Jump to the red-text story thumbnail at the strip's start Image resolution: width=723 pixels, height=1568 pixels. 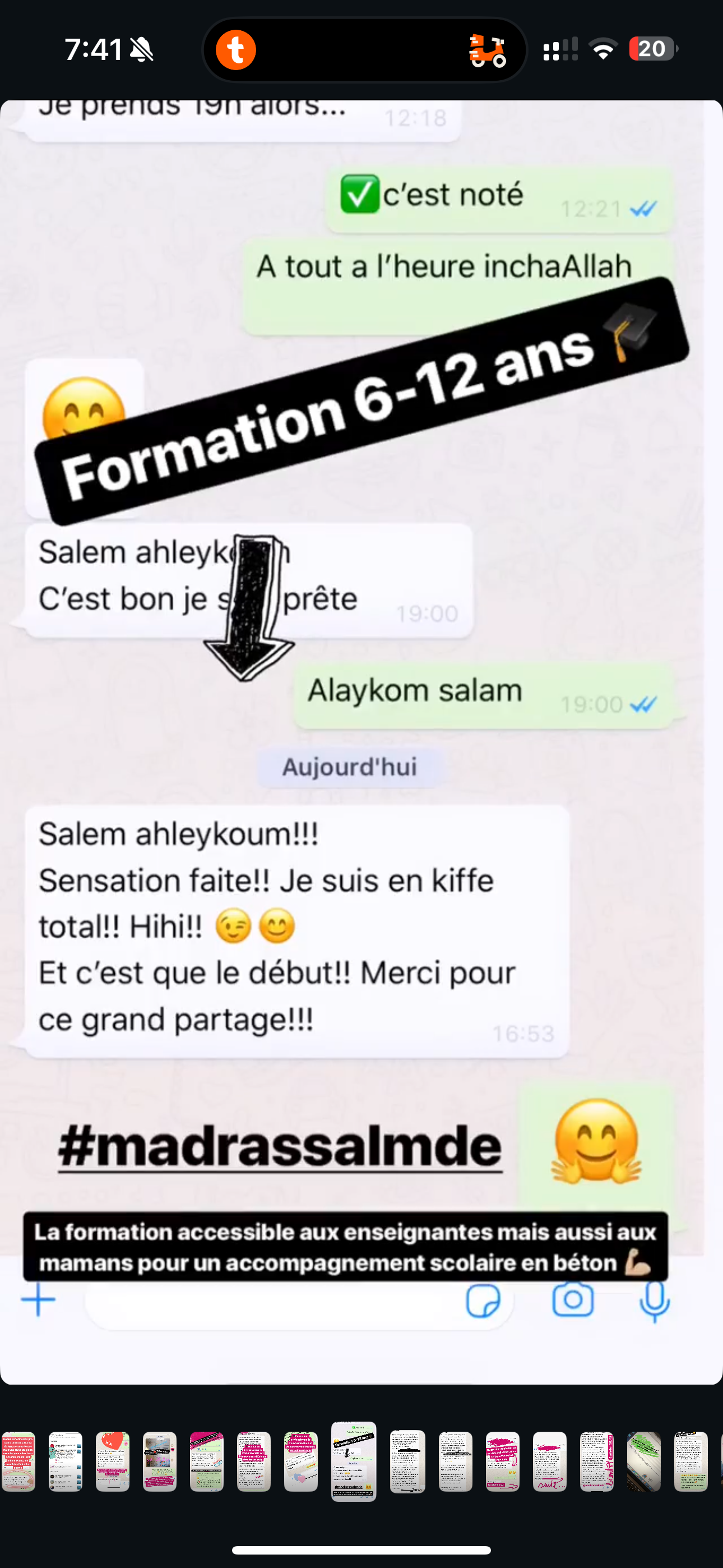click(18, 1461)
